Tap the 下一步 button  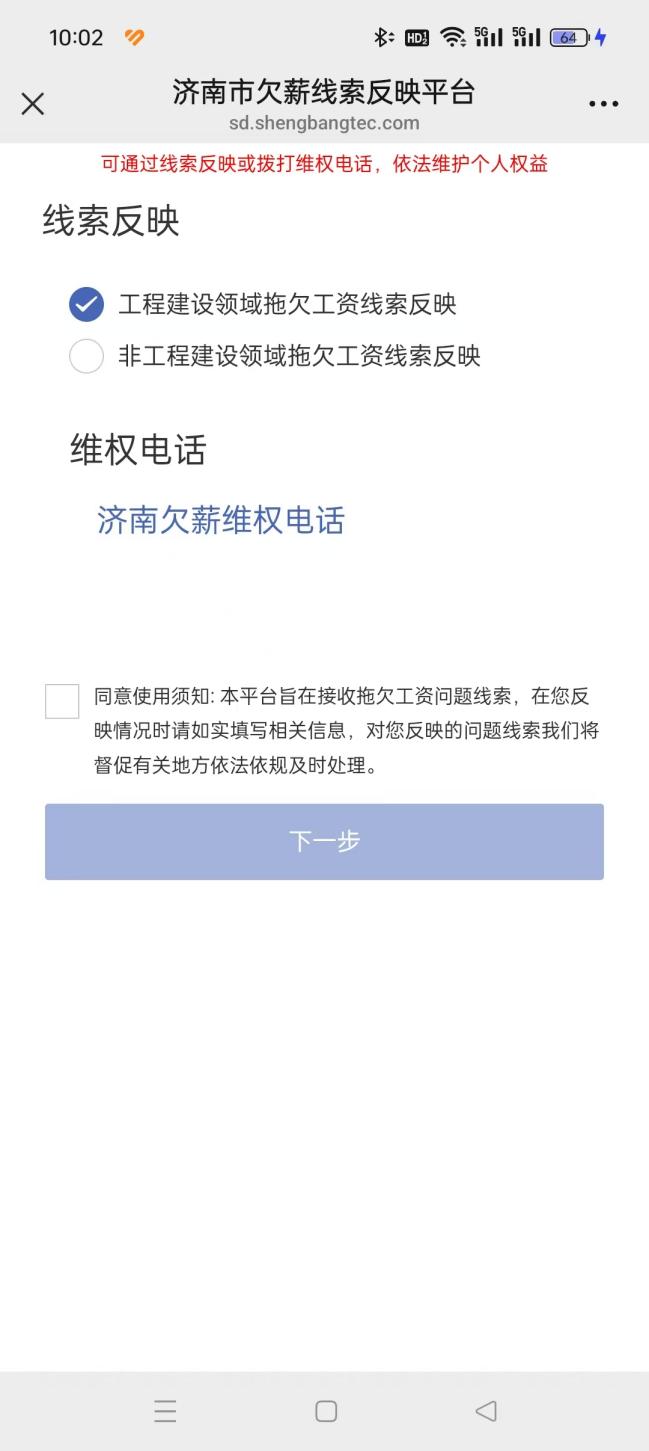click(x=324, y=842)
